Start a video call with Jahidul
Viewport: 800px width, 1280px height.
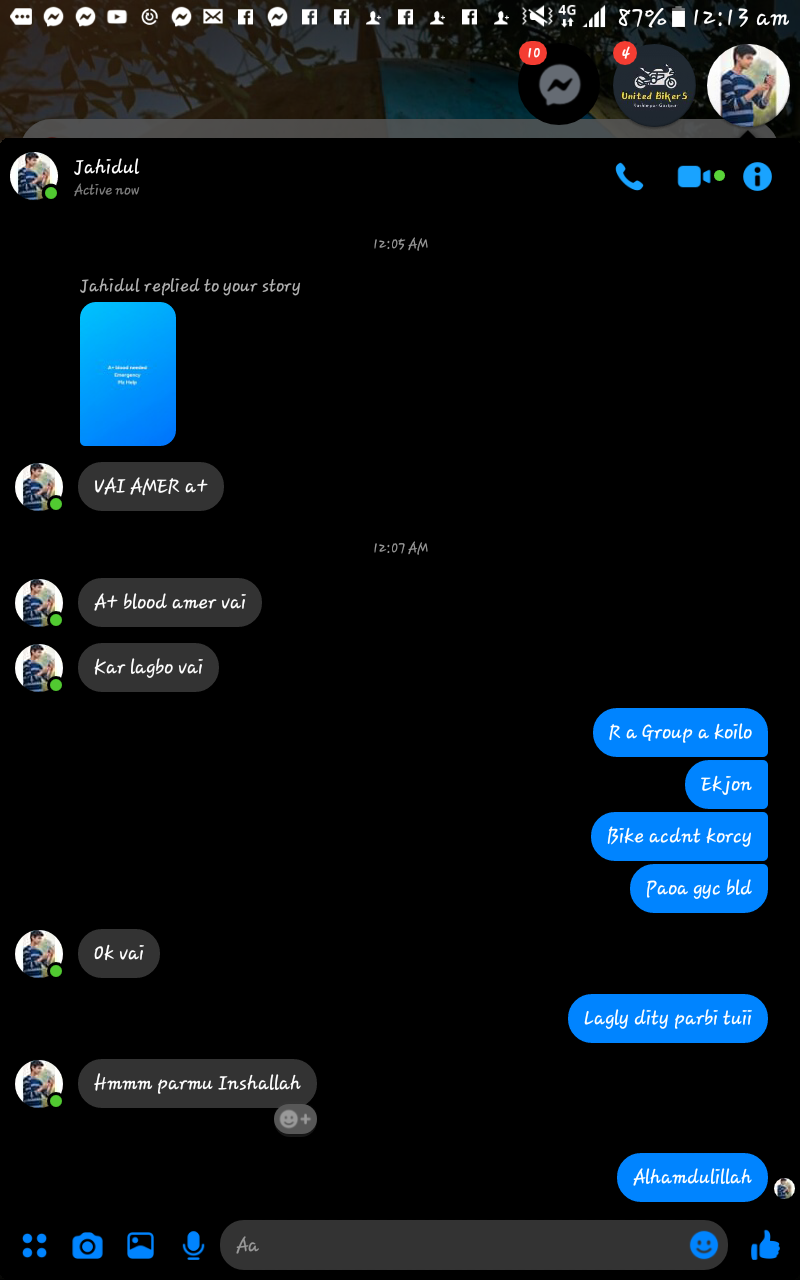pos(701,177)
